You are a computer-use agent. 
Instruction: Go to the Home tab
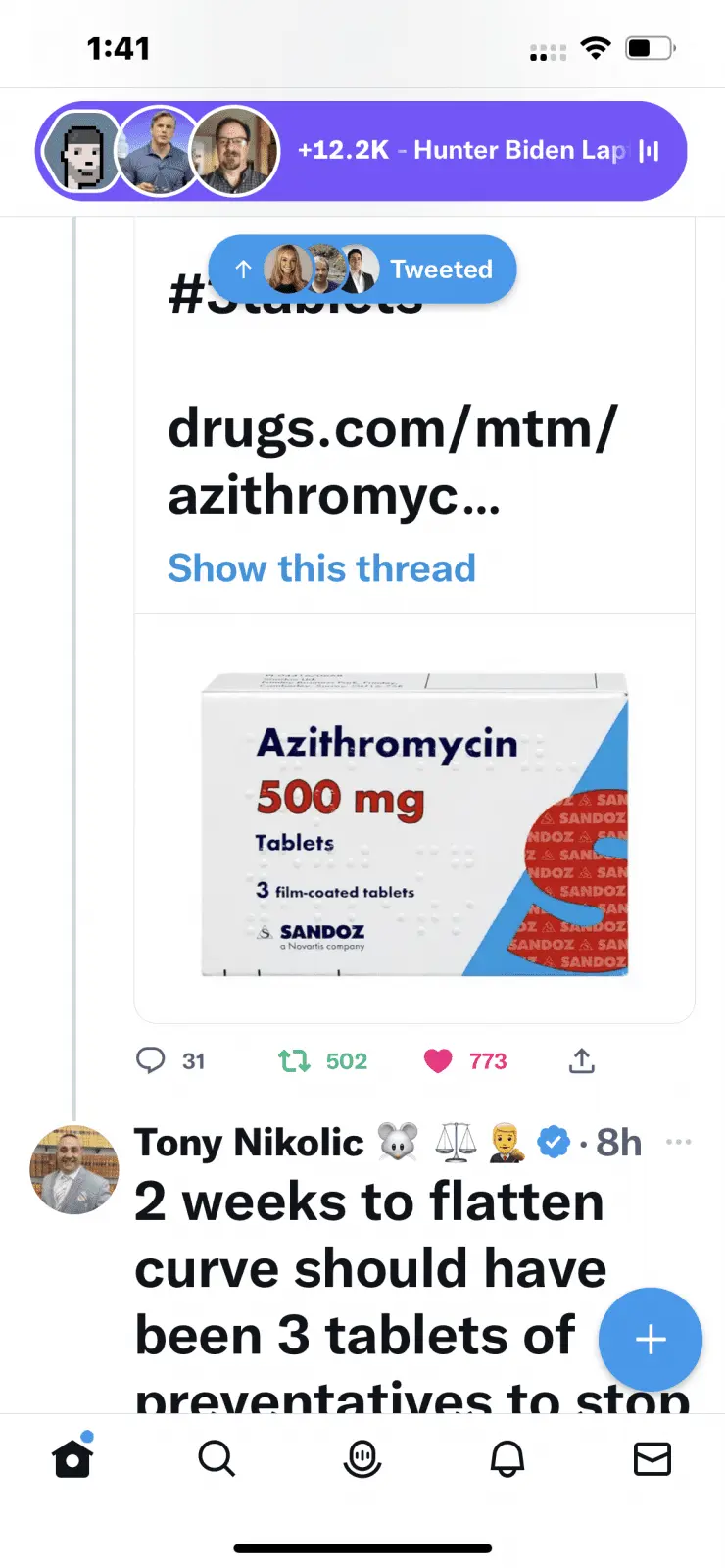coord(72,1458)
